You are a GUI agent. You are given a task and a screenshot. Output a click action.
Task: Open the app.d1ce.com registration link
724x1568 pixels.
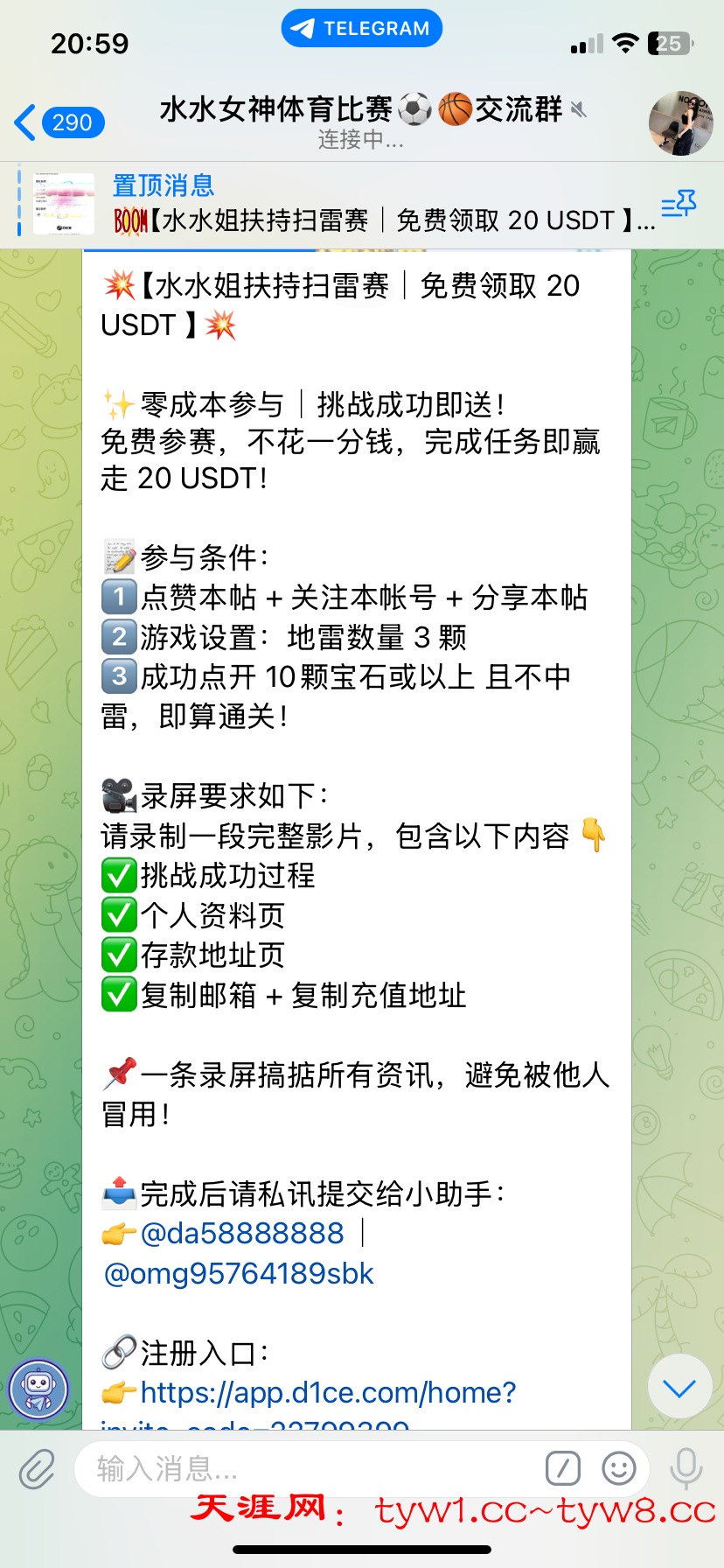point(328,1393)
